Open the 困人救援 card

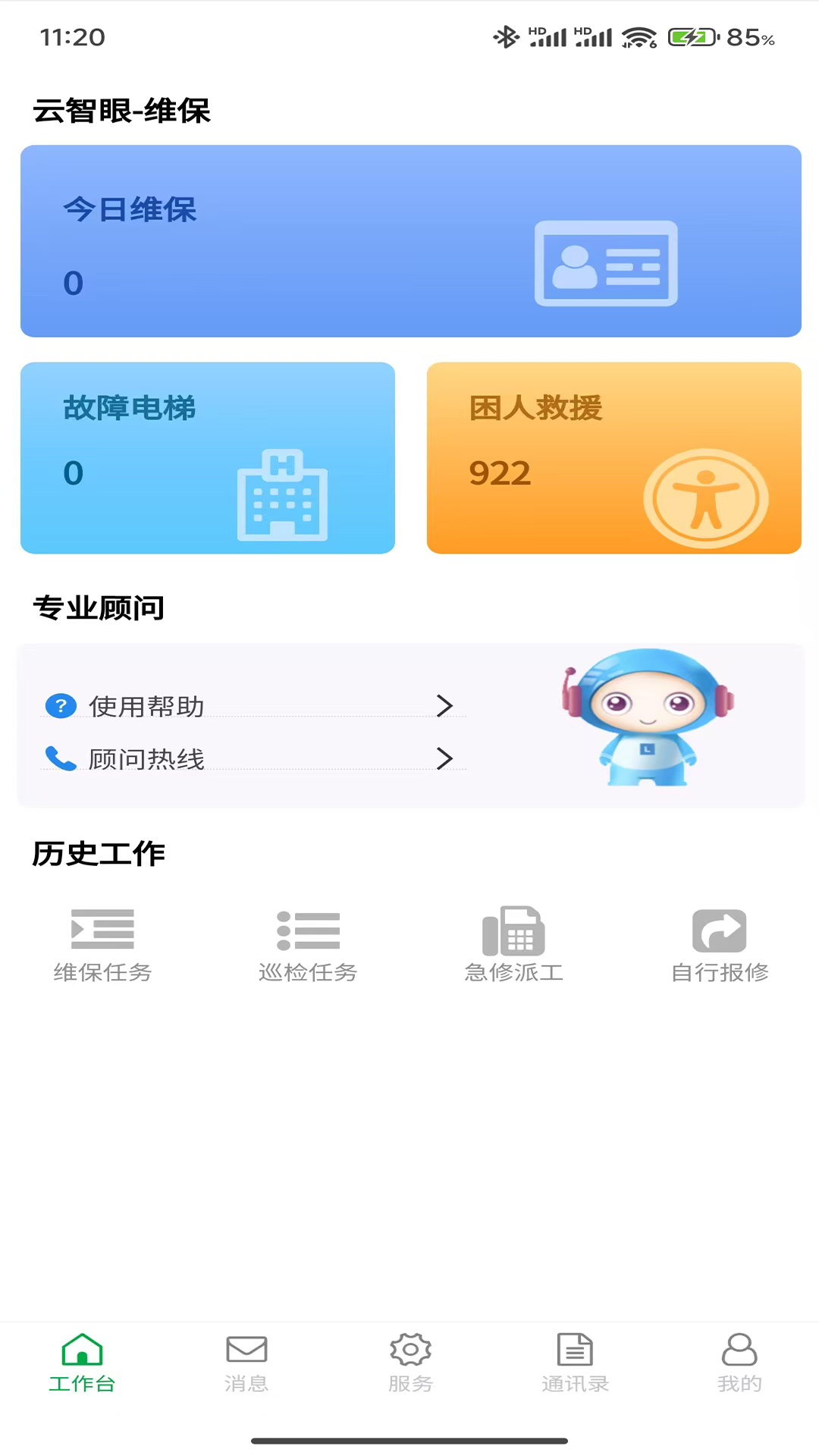[x=613, y=458]
